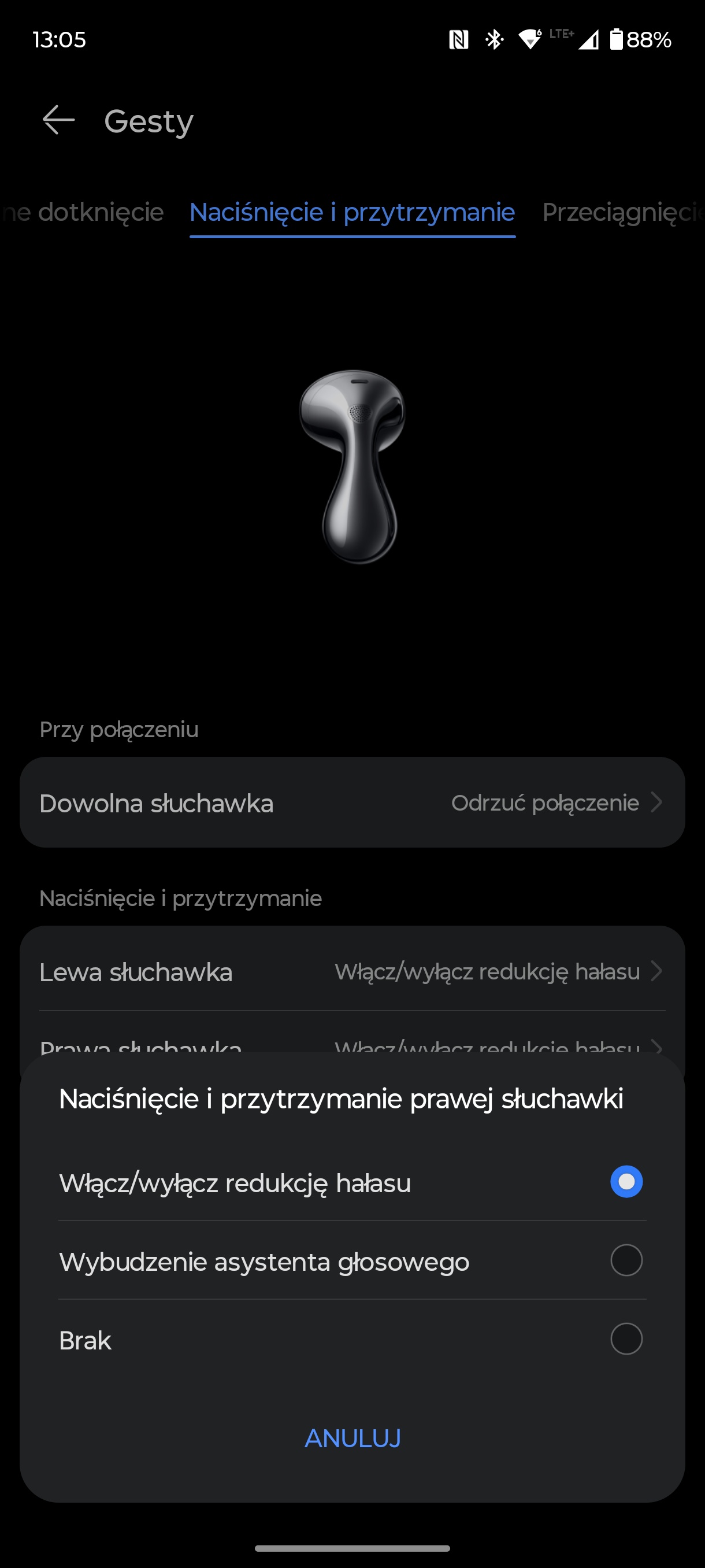This screenshot has width=705, height=1568.
Task: Choose Wybudzenie asystenta głosowego option
Action: (x=352, y=1260)
